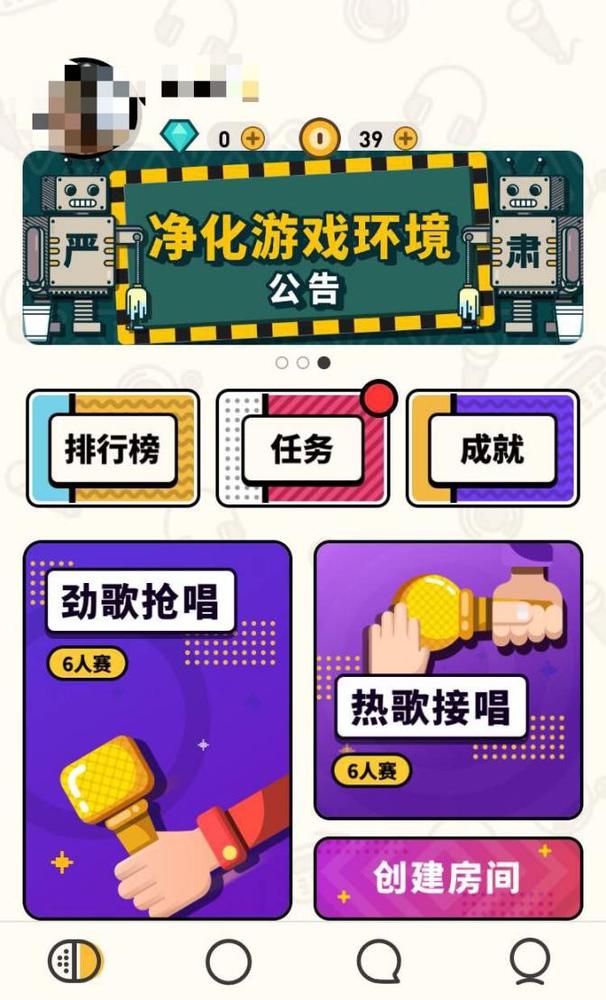Viewport: 606px width, 1000px height.
Task: Open the 排行榜 leaderboard
Action: coord(113,449)
